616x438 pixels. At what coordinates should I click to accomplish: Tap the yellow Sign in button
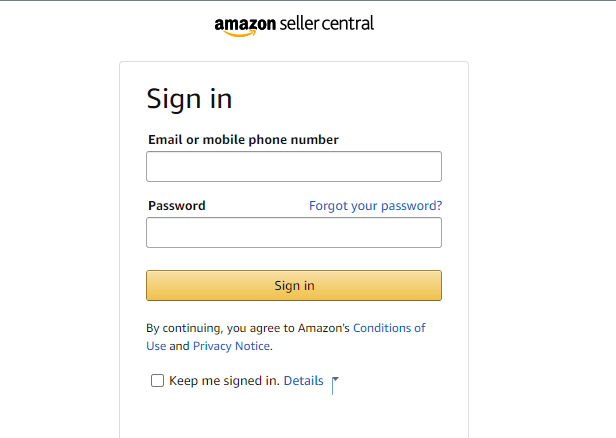(x=293, y=285)
